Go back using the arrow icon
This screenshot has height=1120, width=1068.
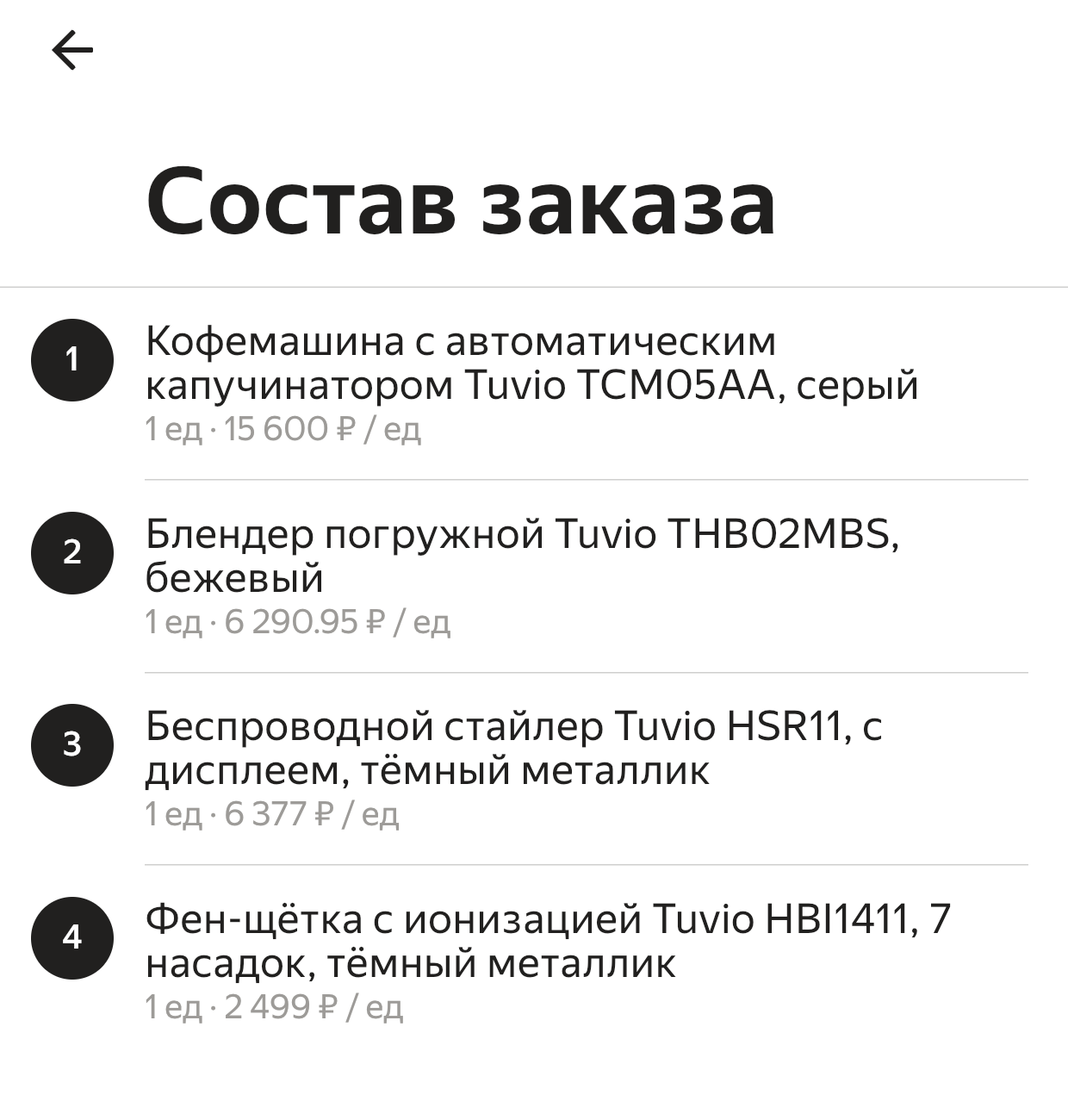pos(72,50)
